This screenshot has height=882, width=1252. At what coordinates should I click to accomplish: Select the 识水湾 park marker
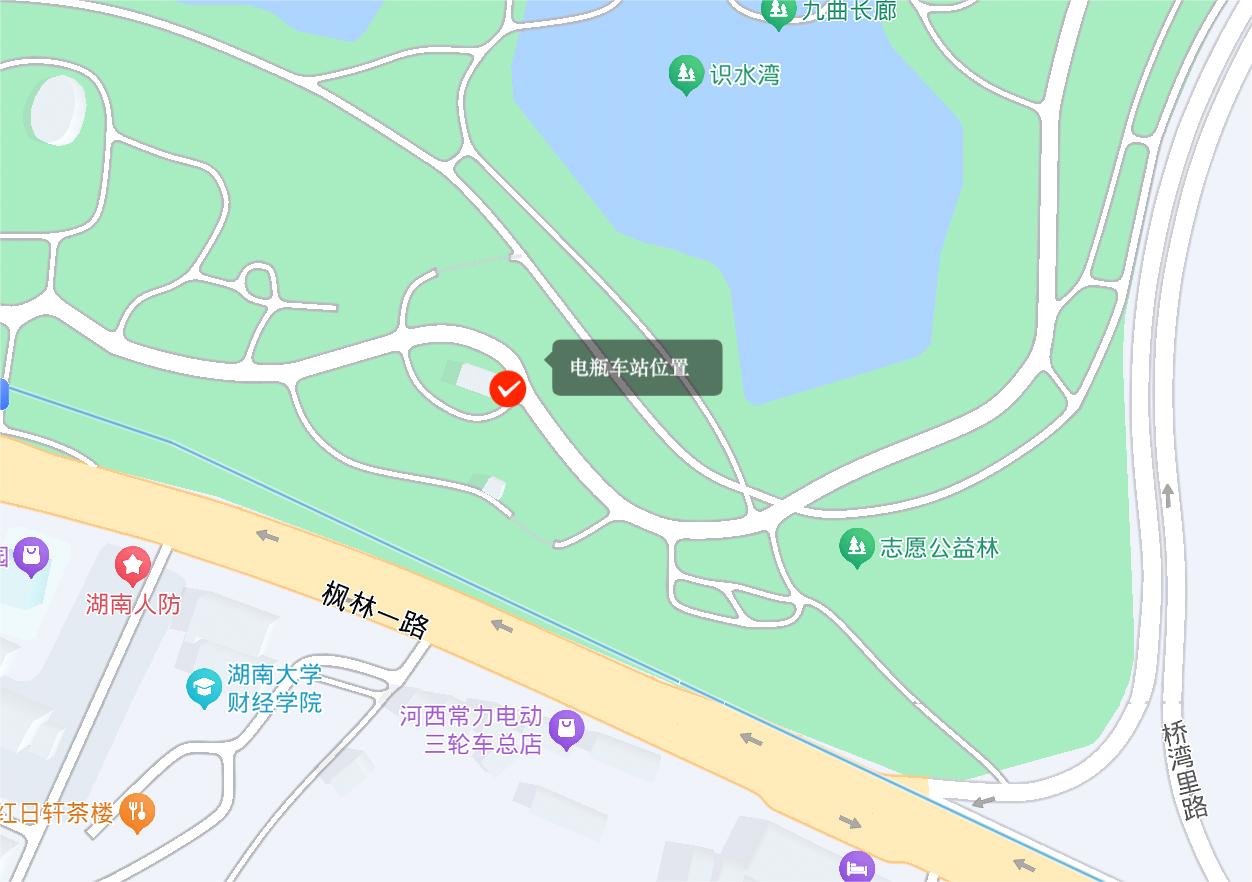[x=685, y=73]
